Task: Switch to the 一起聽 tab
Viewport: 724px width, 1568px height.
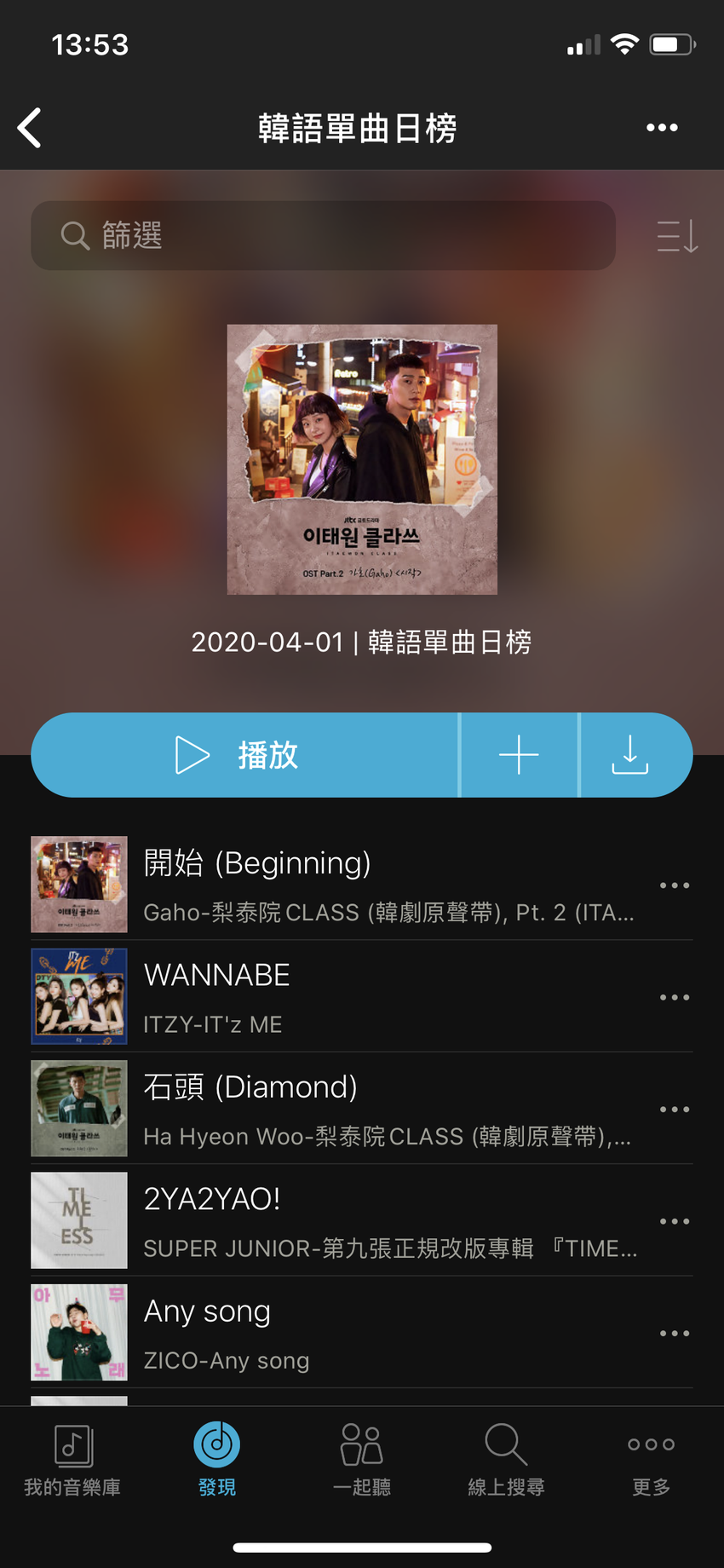Action: click(x=362, y=1460)
